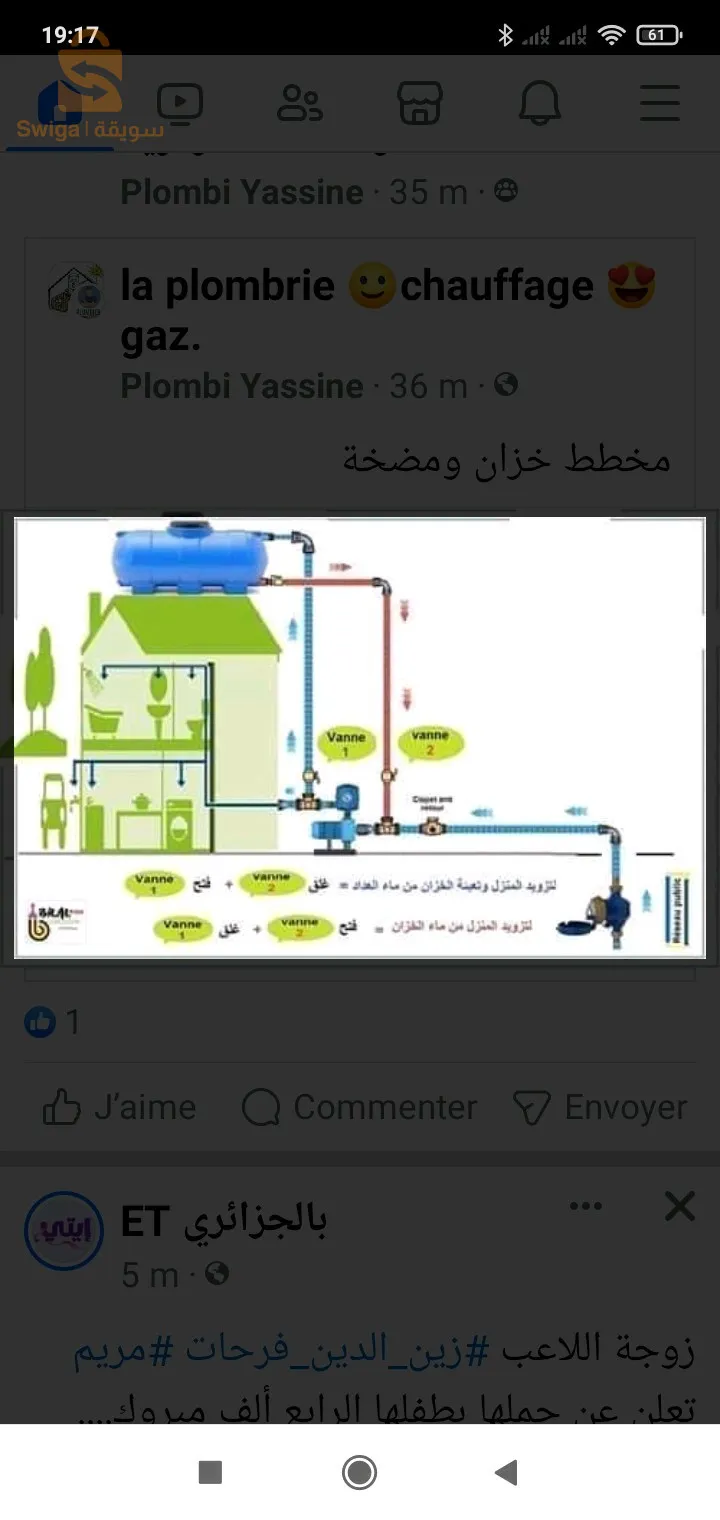Go to the system home screen
This screenshot has width=720, height=1520.
[359, 1472]
